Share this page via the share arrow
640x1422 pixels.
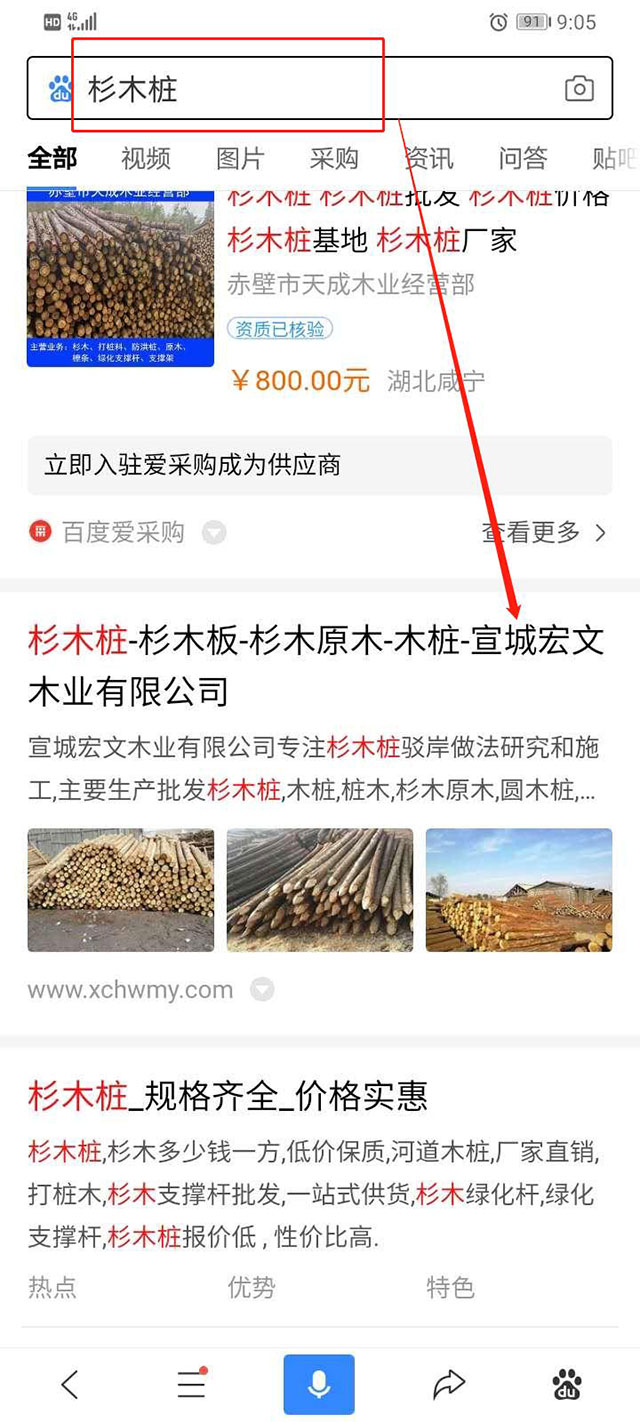click(449, 1384)
